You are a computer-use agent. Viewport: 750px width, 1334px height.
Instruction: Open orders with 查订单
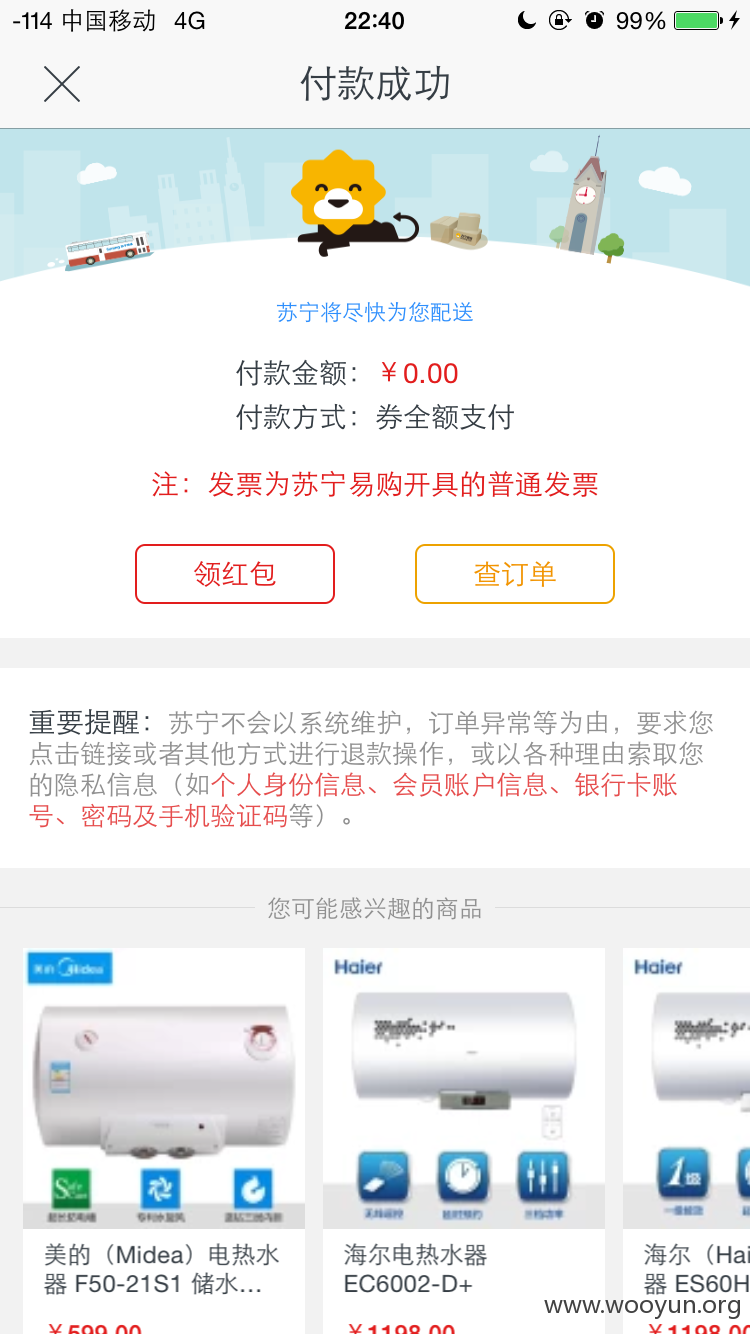click(x=515, y=574)
